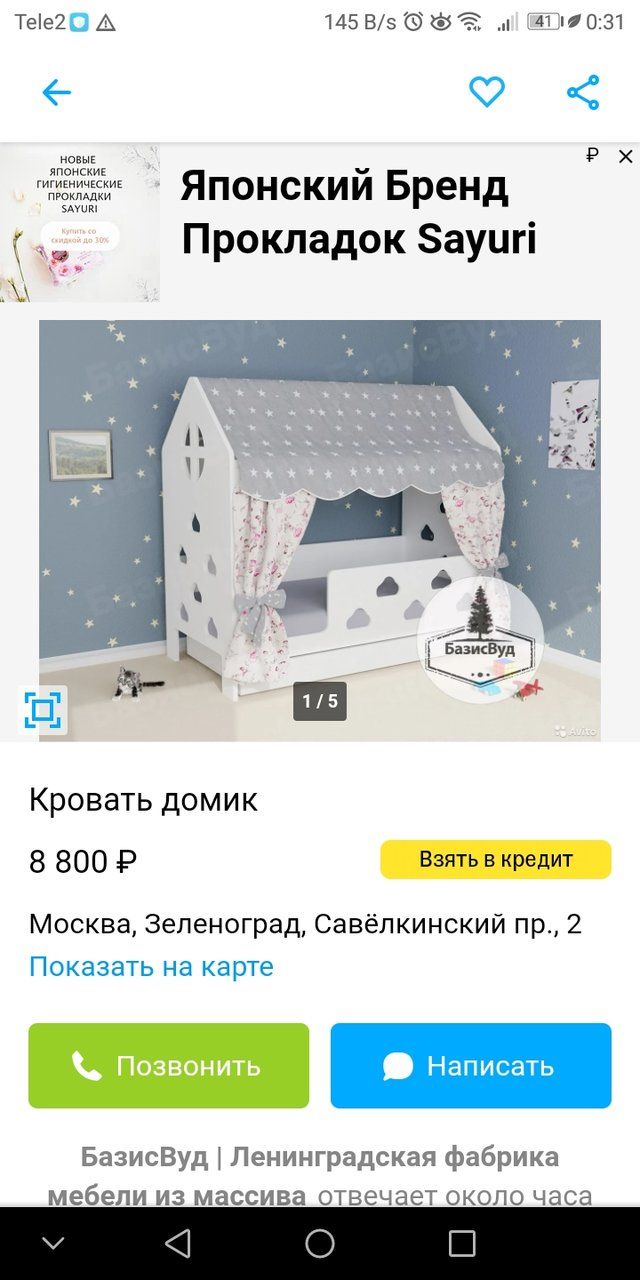Share this listing
This screenshot has height=1280, width=640.
click(x=583, y=92)
